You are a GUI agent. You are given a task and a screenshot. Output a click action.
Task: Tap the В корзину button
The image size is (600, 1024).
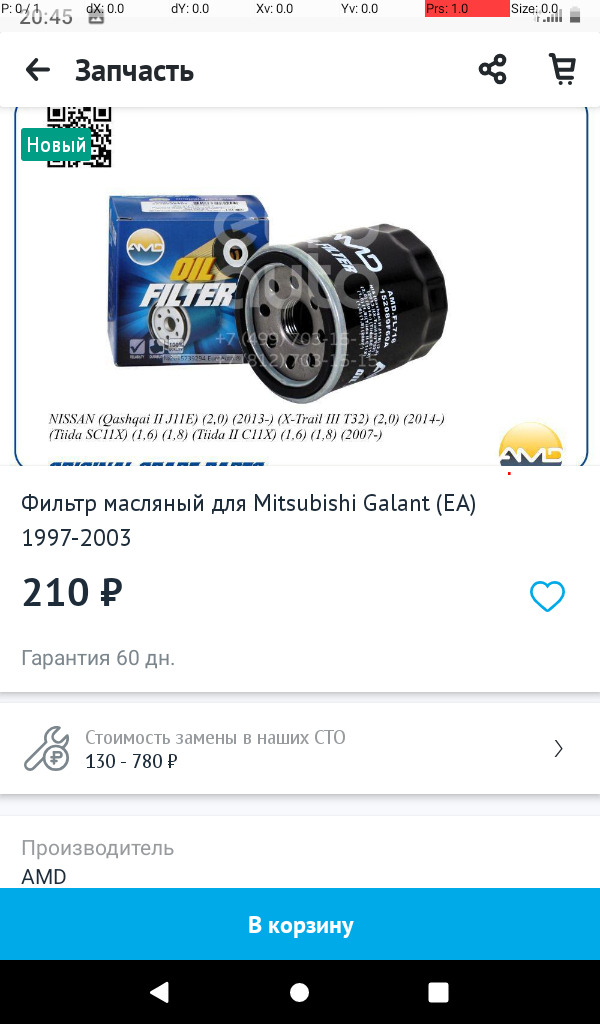point(300,925)
